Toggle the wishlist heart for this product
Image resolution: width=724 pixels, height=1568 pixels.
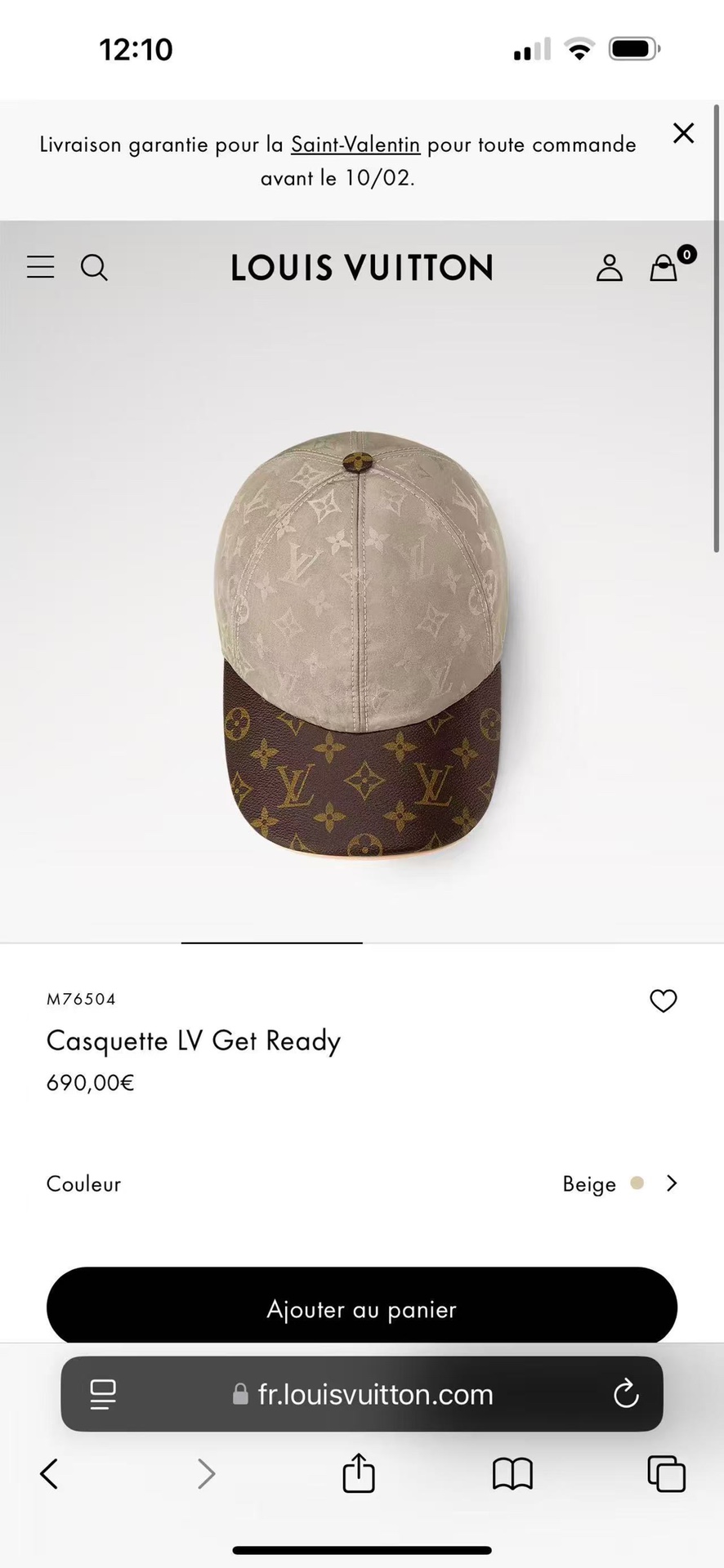(663, 1000)
